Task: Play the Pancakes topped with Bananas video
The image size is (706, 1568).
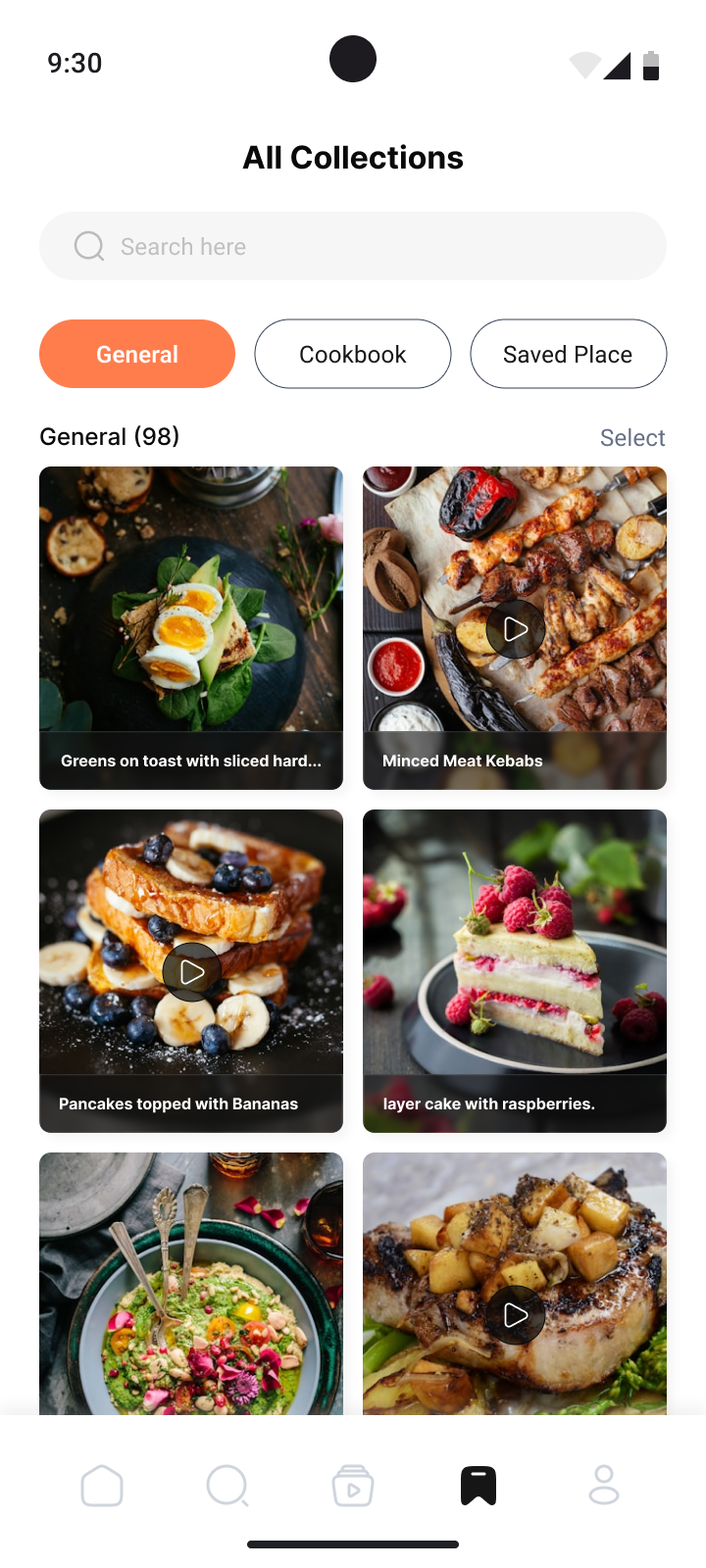Action: [x=192, y=972]
